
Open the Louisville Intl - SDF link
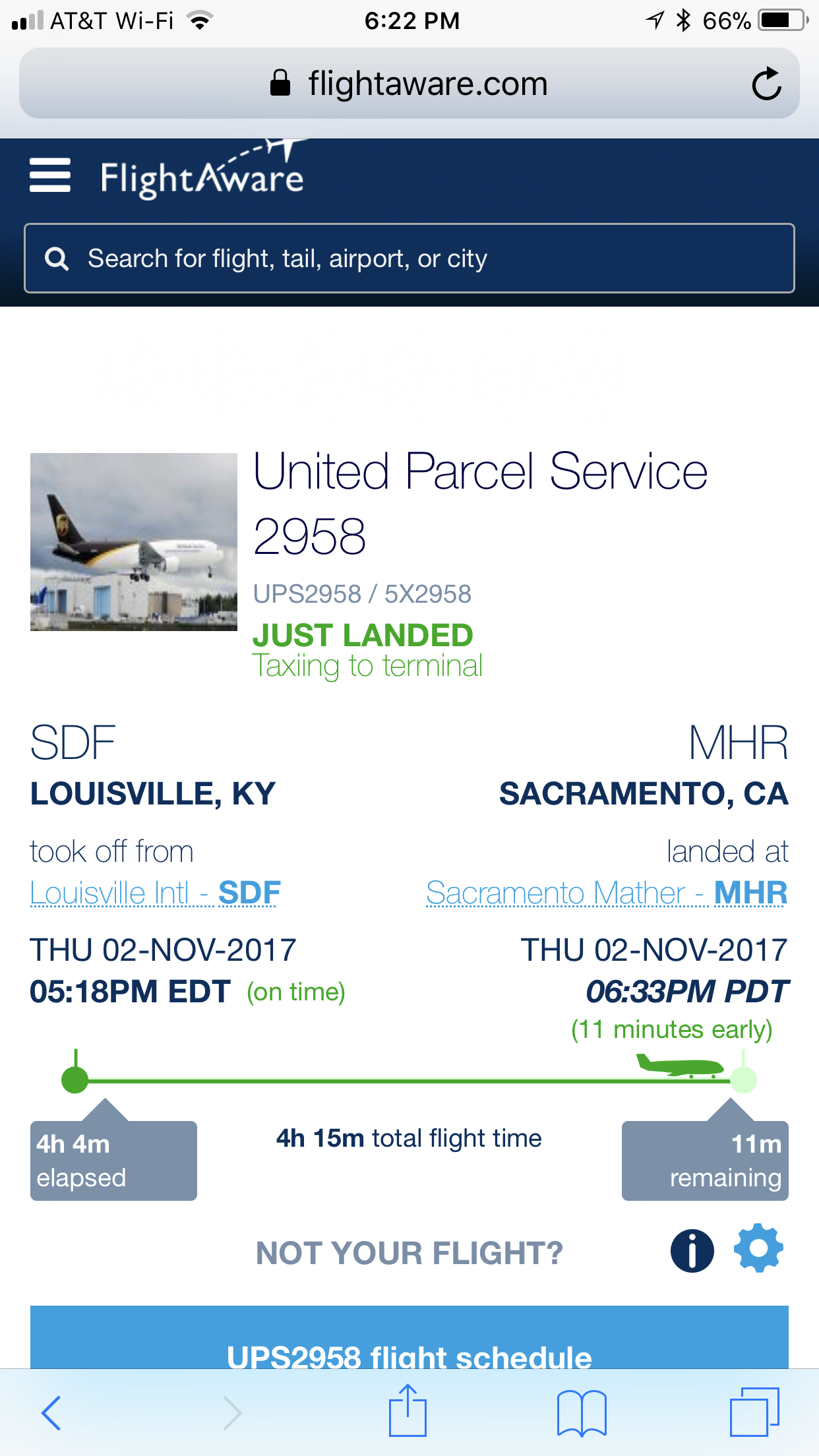(x=156, y=893)
